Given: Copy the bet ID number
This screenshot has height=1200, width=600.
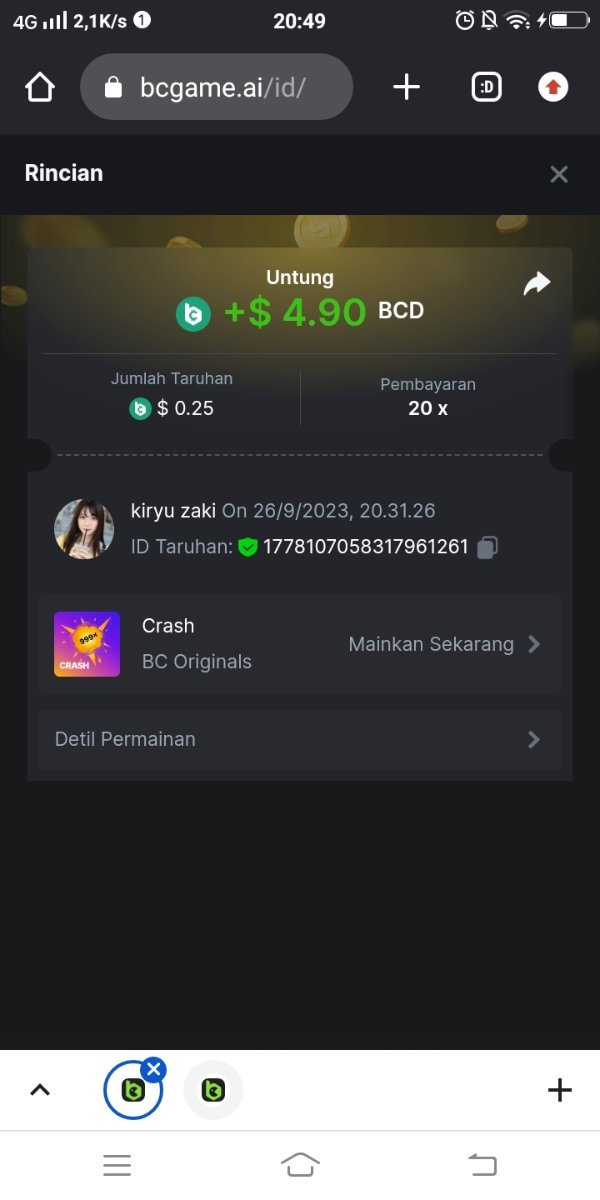Looking at the screenshot, I should point(487,547).
